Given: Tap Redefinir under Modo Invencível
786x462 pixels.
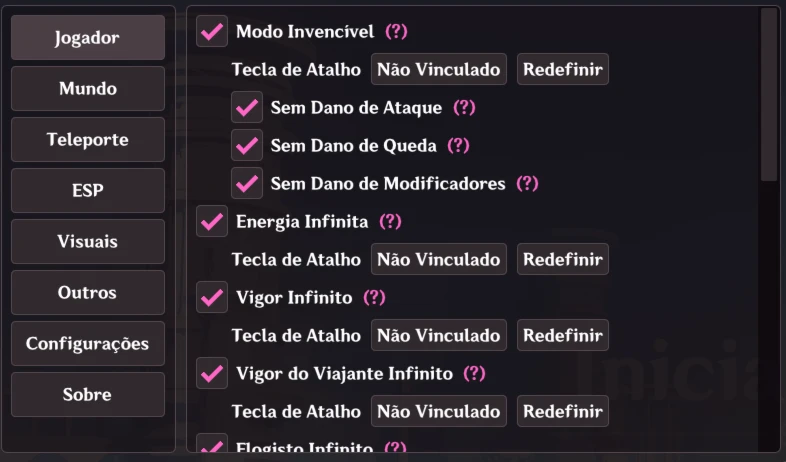Looking at the screenshot, I should pos(562,70).
